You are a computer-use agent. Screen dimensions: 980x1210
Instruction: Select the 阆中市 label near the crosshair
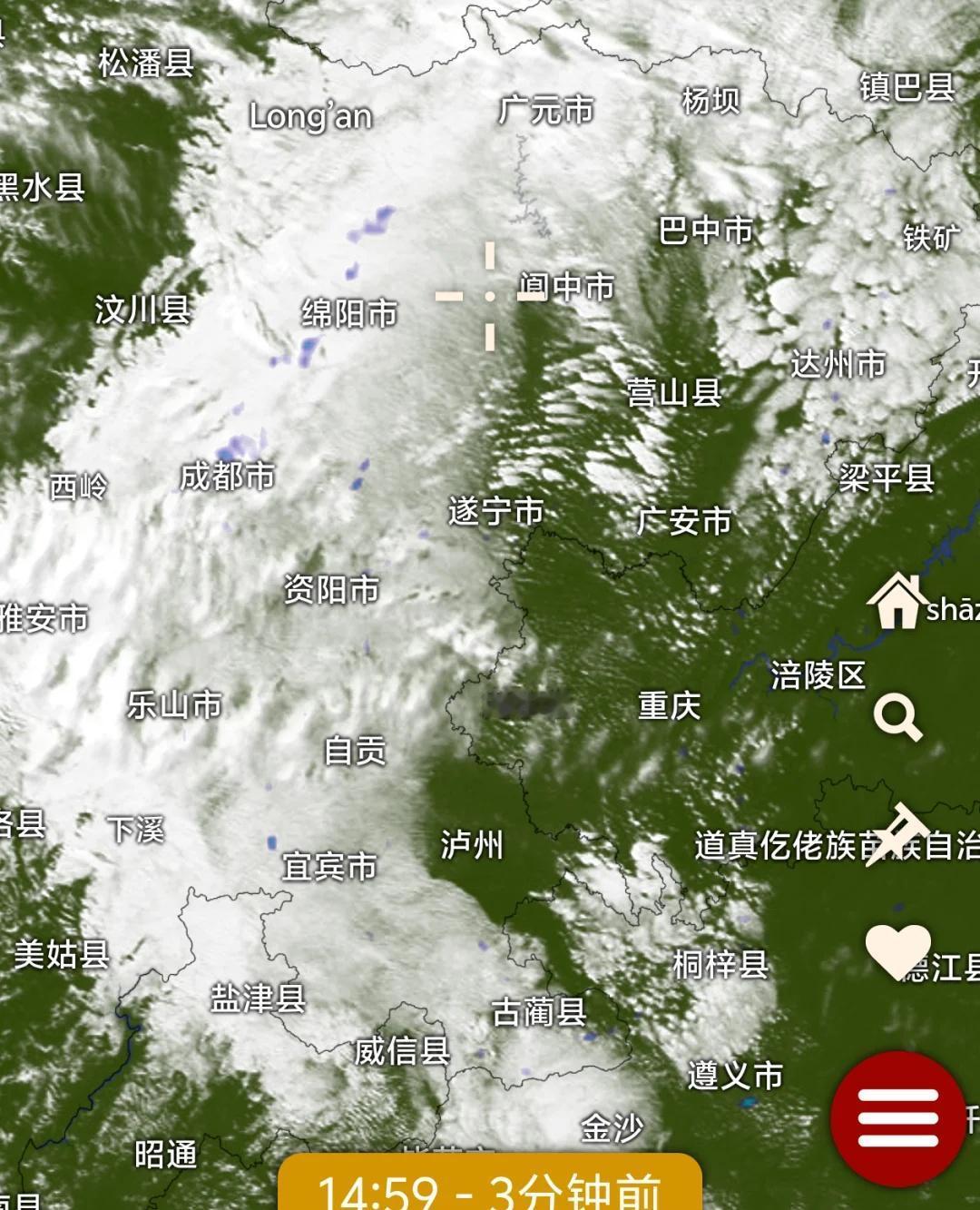(567, 286)
